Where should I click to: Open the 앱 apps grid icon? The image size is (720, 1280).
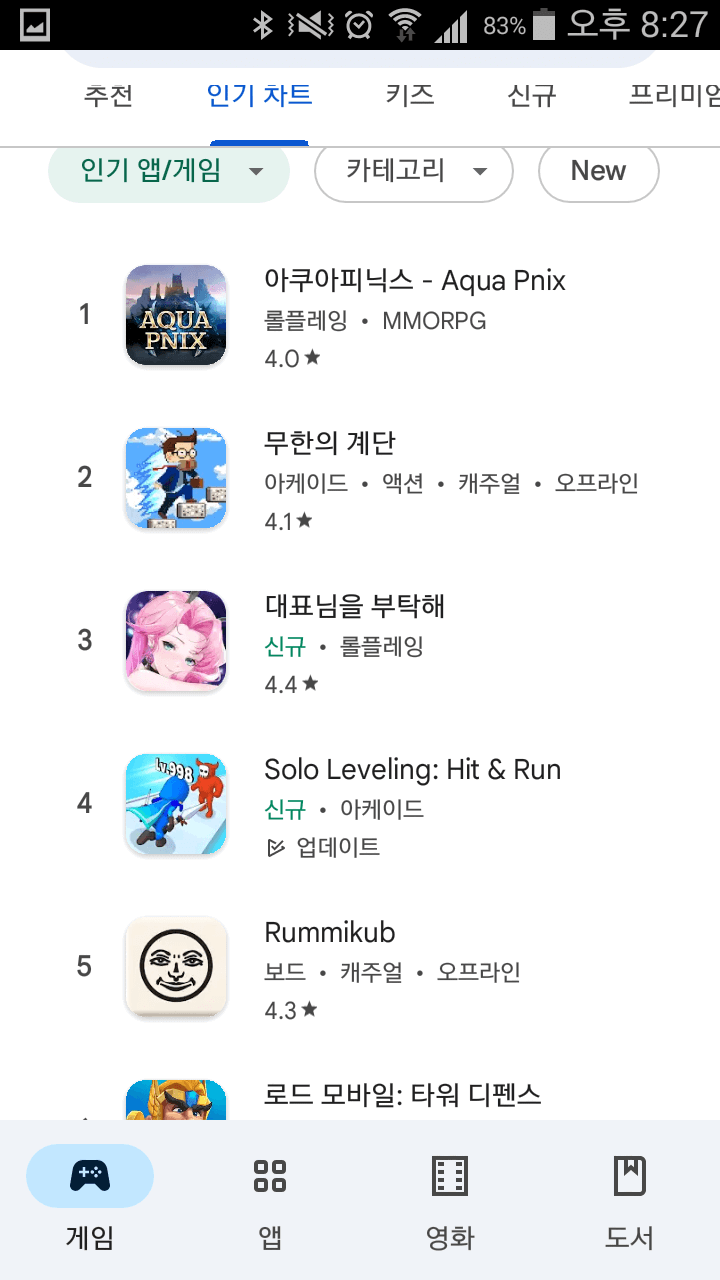click(x=269, y=1176)
